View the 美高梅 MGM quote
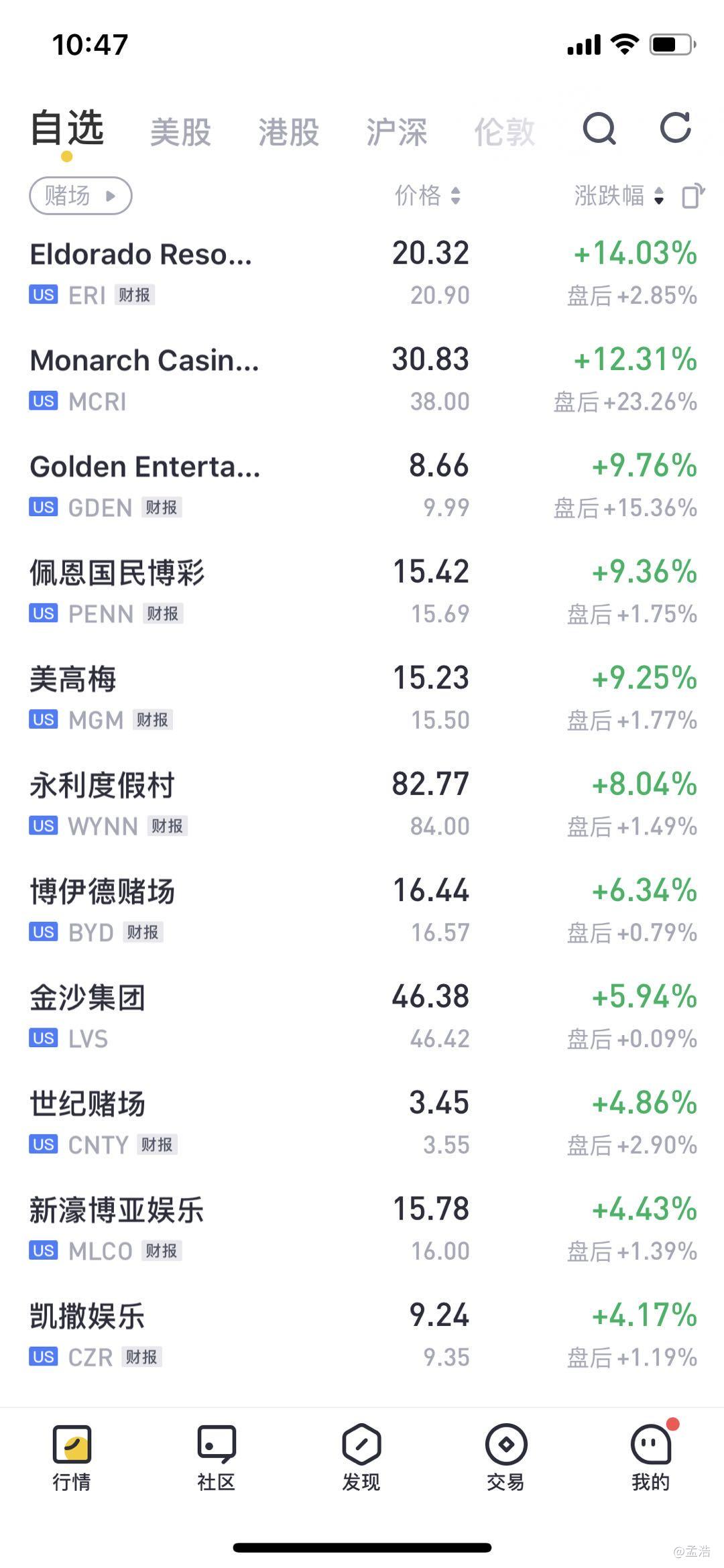Image resolution: width=724 pixels, height=1568 pixels. (362, 699)
